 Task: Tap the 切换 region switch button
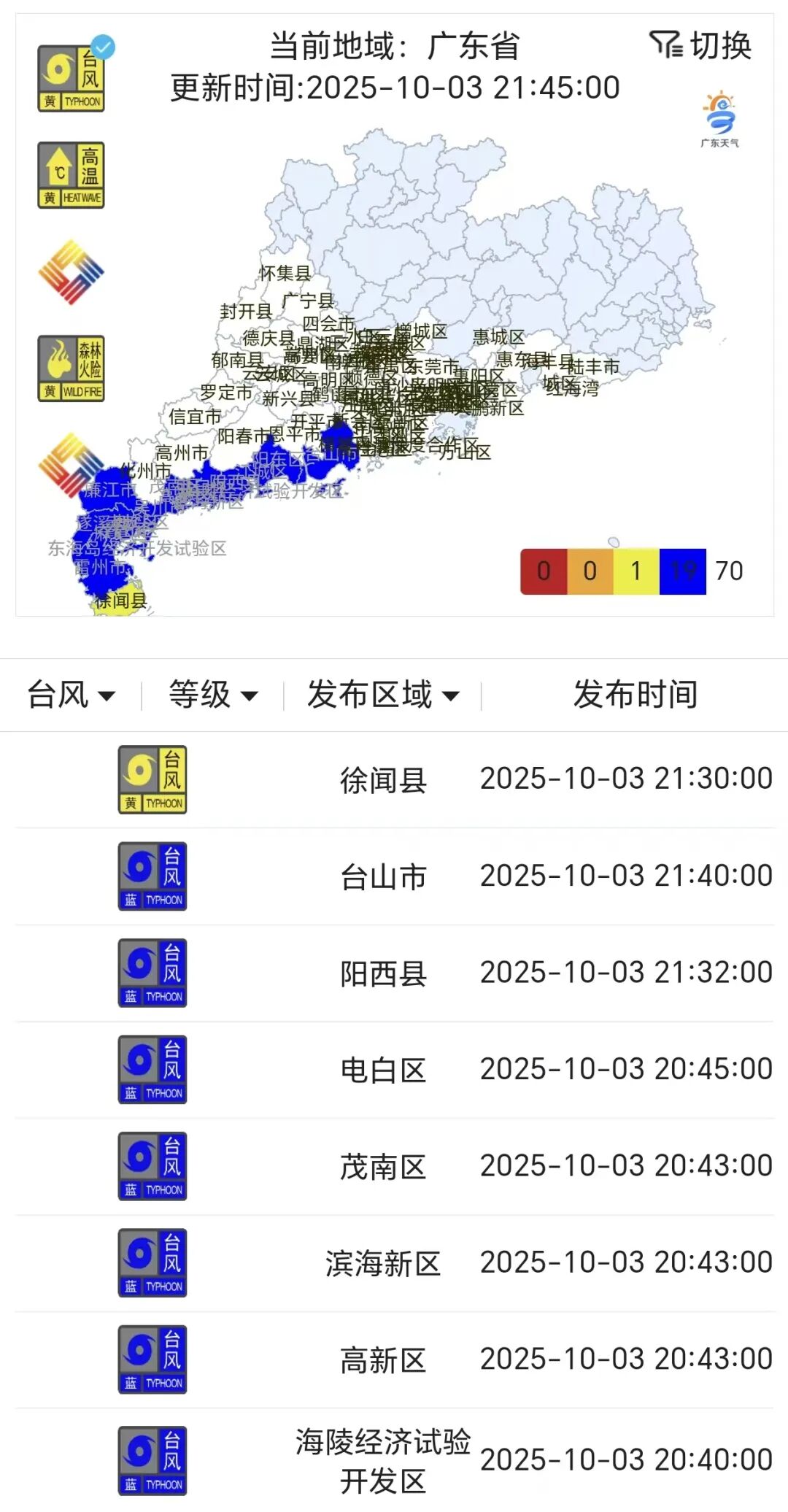pos(700,46)
